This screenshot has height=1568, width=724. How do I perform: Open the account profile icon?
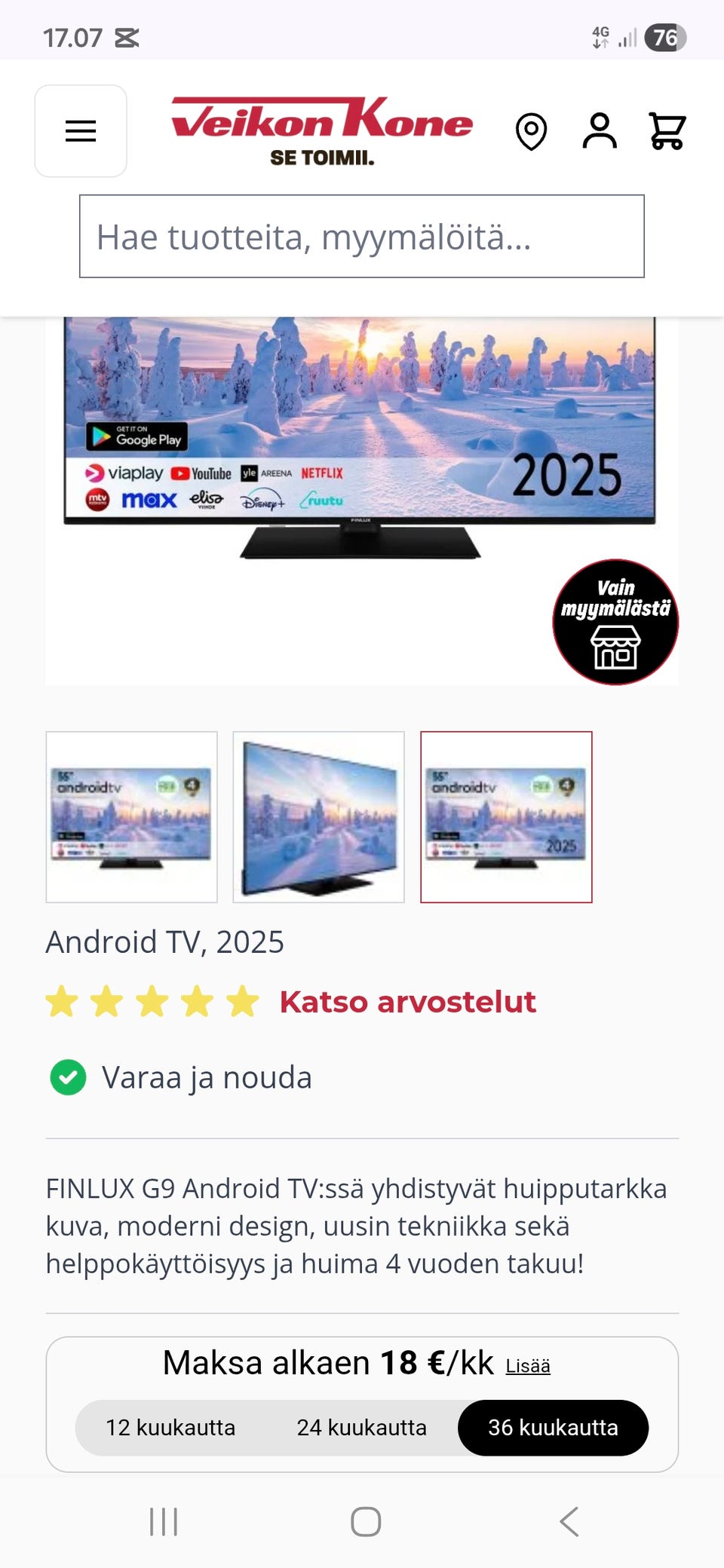[x=600, y=130]
